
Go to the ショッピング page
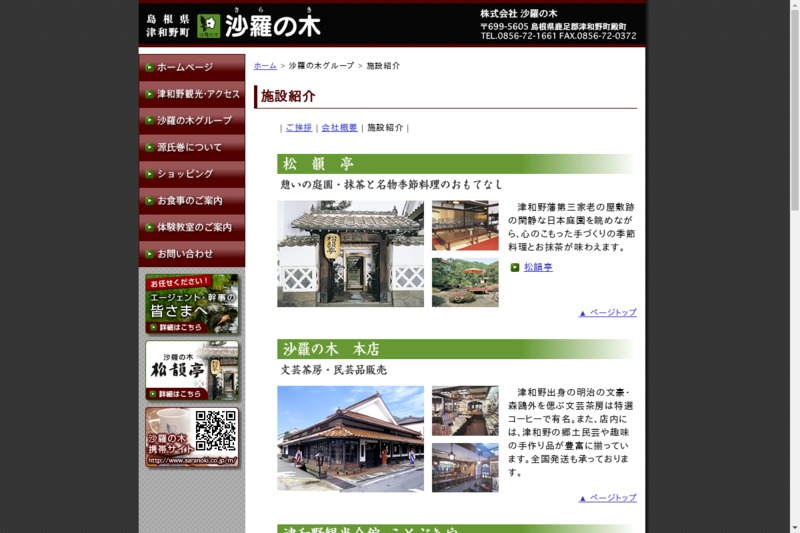(x=192, y=174)
